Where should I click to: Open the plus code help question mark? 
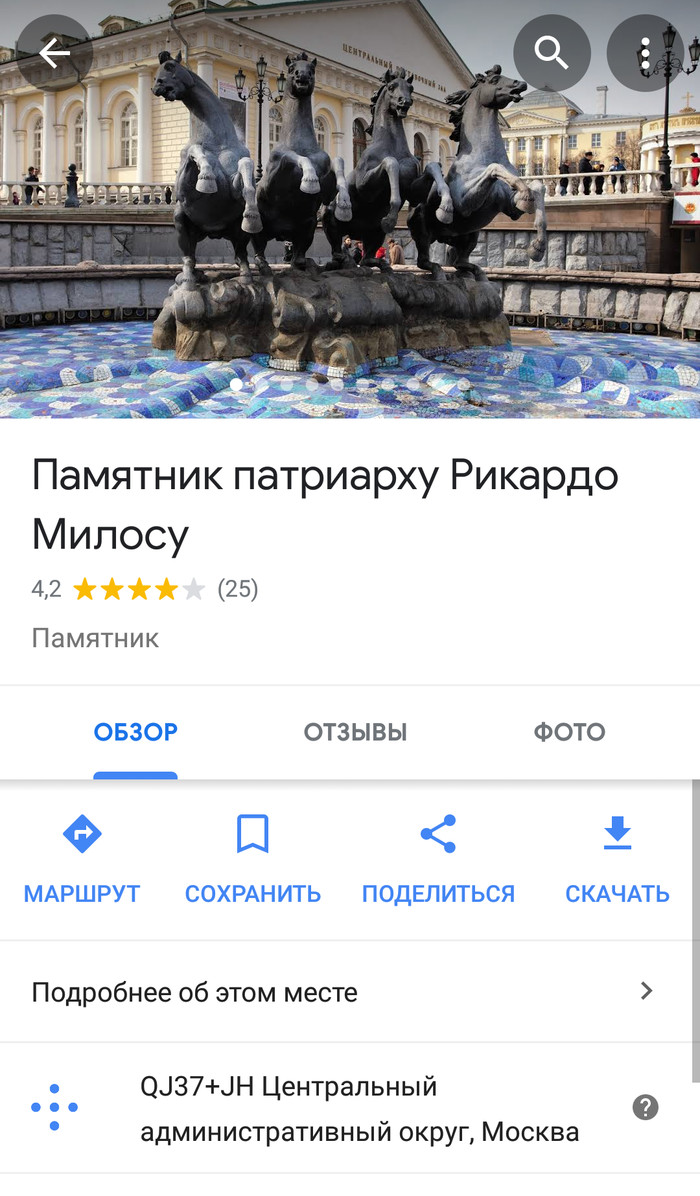(x=646, y=1107)
